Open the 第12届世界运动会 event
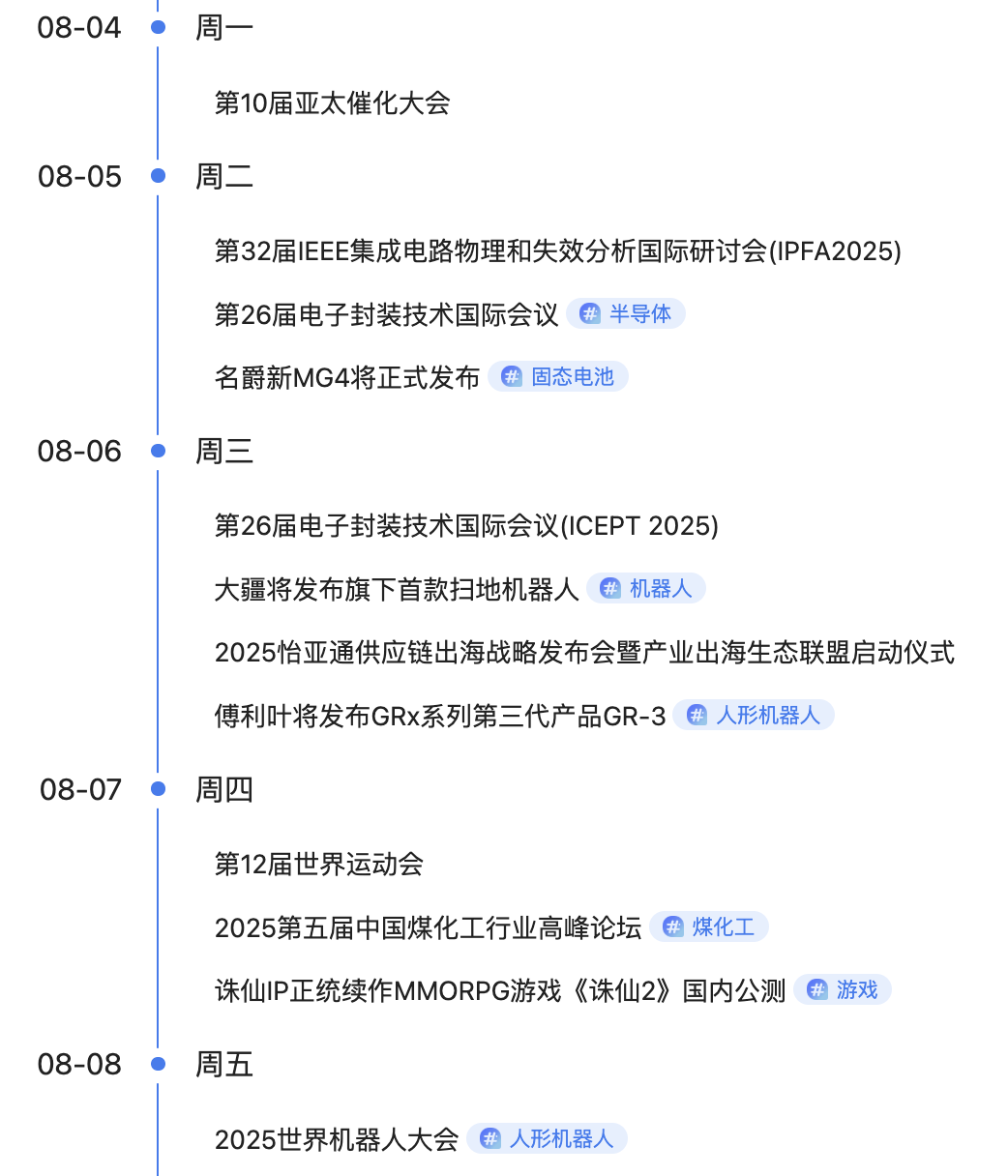This screenshot has width=1008, height=1176. (318, 865)
